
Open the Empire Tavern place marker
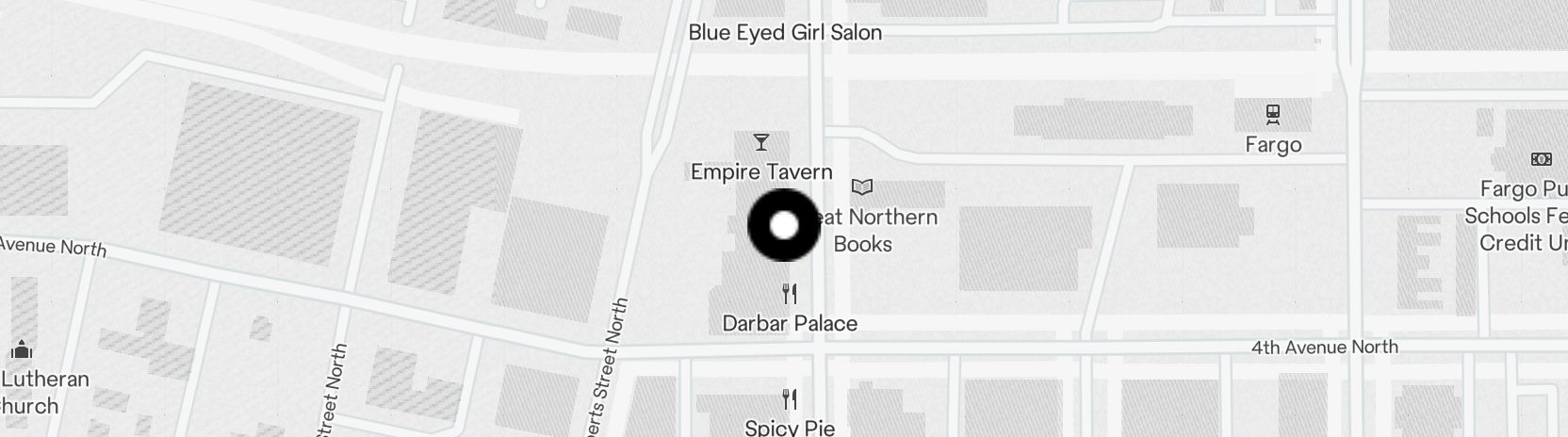click(x=761, y=143)
